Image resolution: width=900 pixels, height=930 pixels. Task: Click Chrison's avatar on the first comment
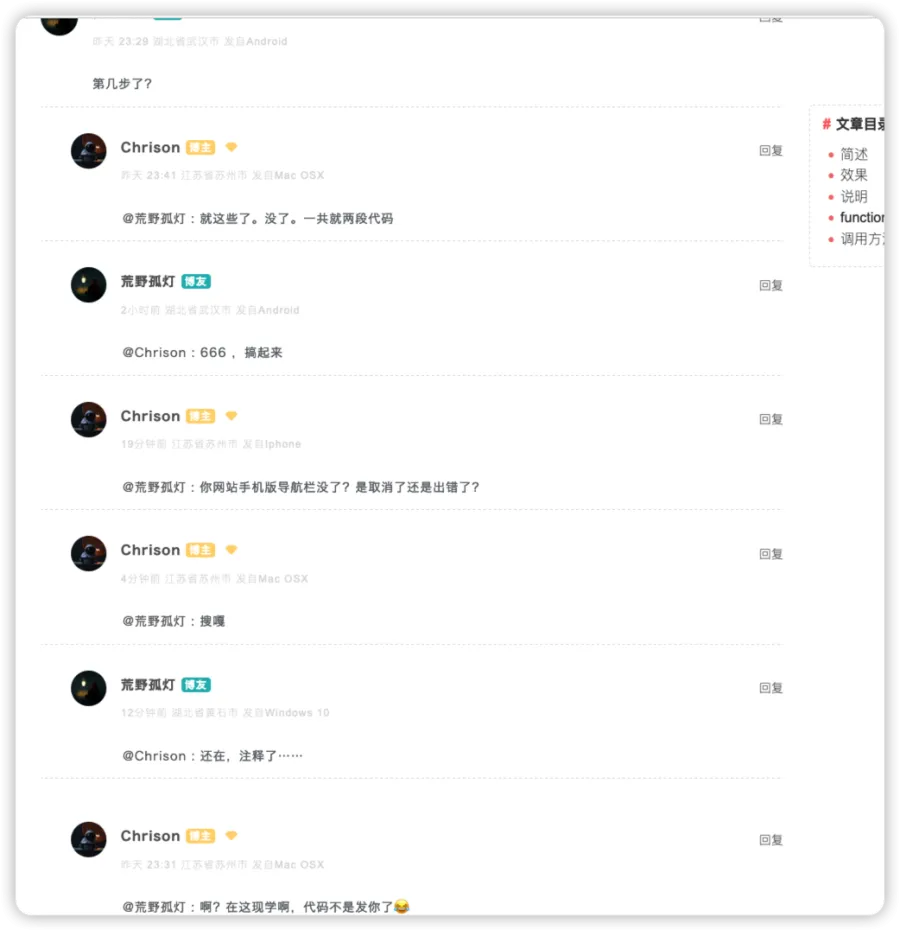(88, 150)
